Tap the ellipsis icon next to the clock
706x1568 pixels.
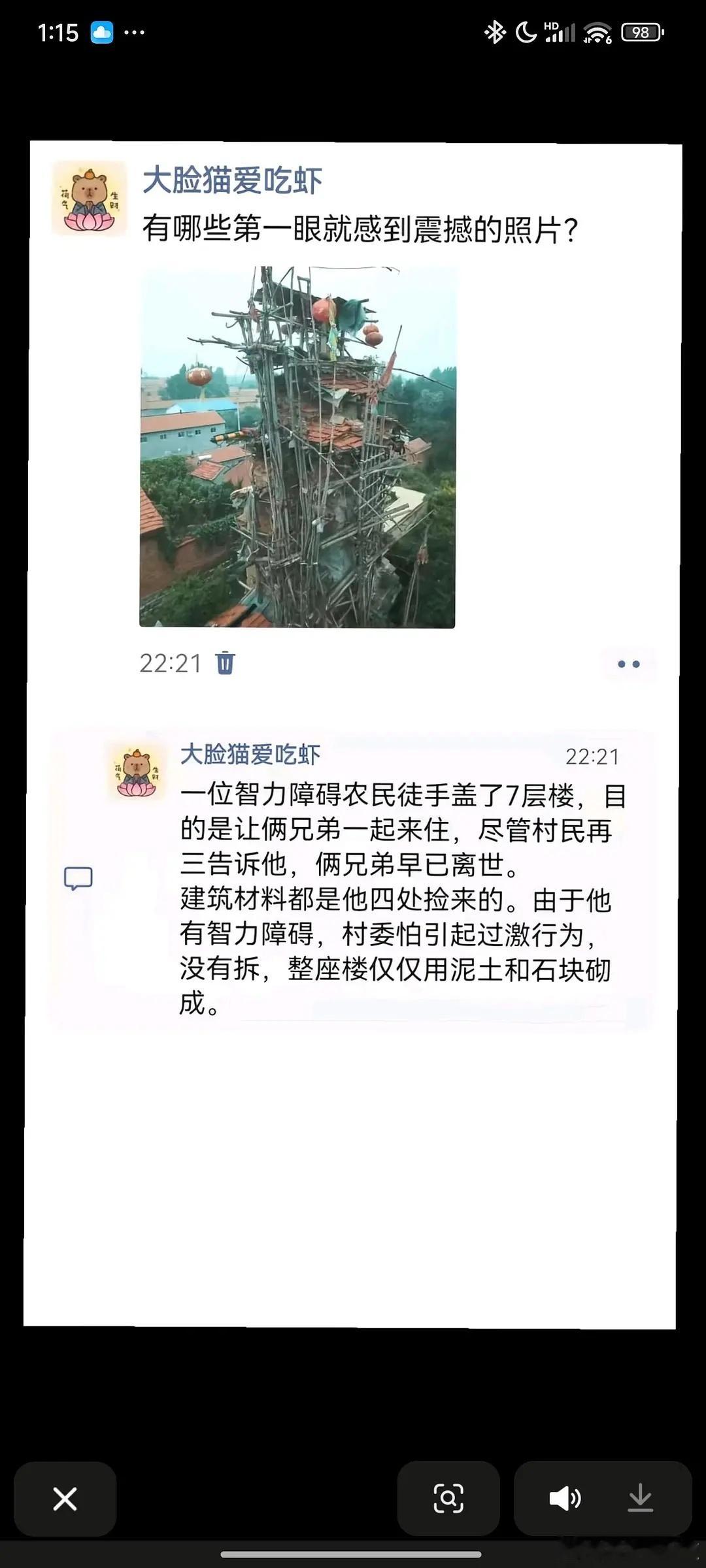[134, 31]
